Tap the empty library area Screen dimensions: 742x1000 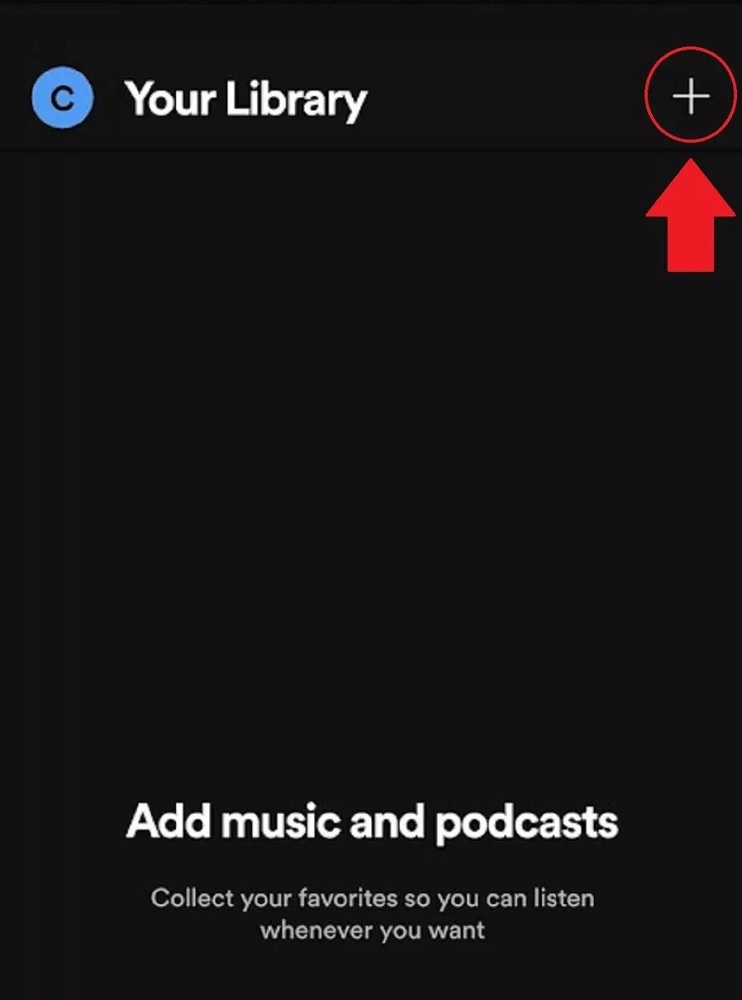pos(370,480)
